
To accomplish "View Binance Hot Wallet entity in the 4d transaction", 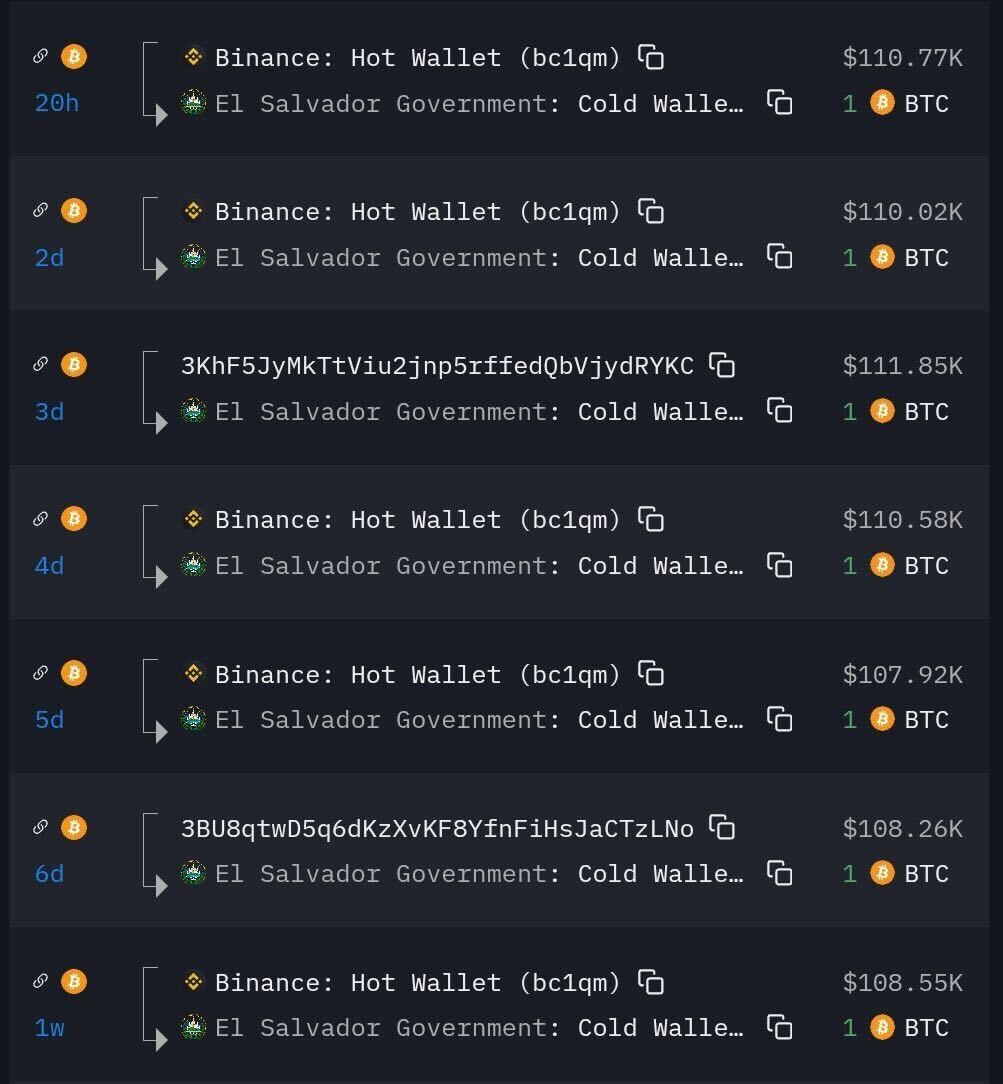I will coord(417,520).
